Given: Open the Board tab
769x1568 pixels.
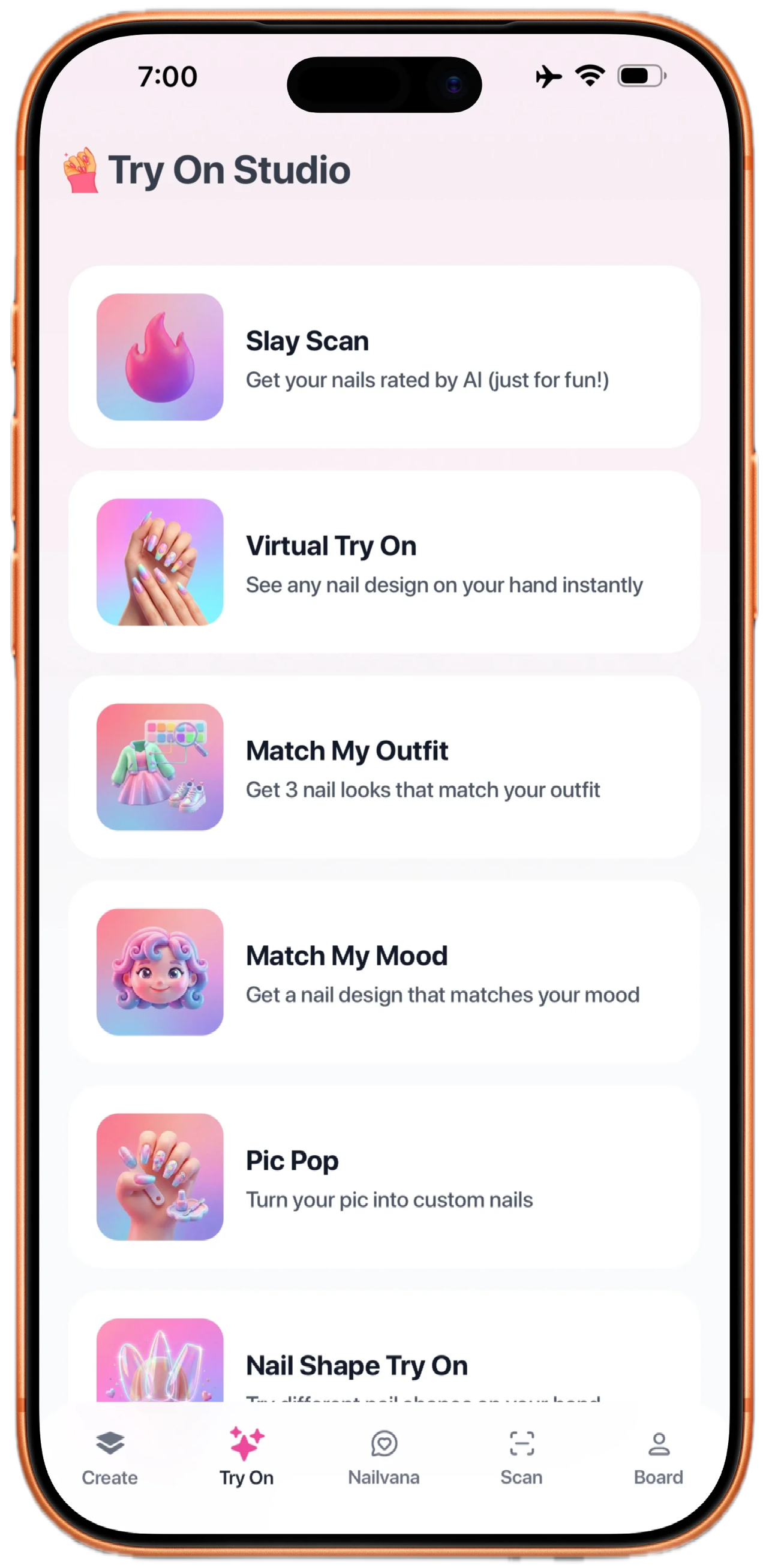Looking at the screenshot, I should [658, 1456].
